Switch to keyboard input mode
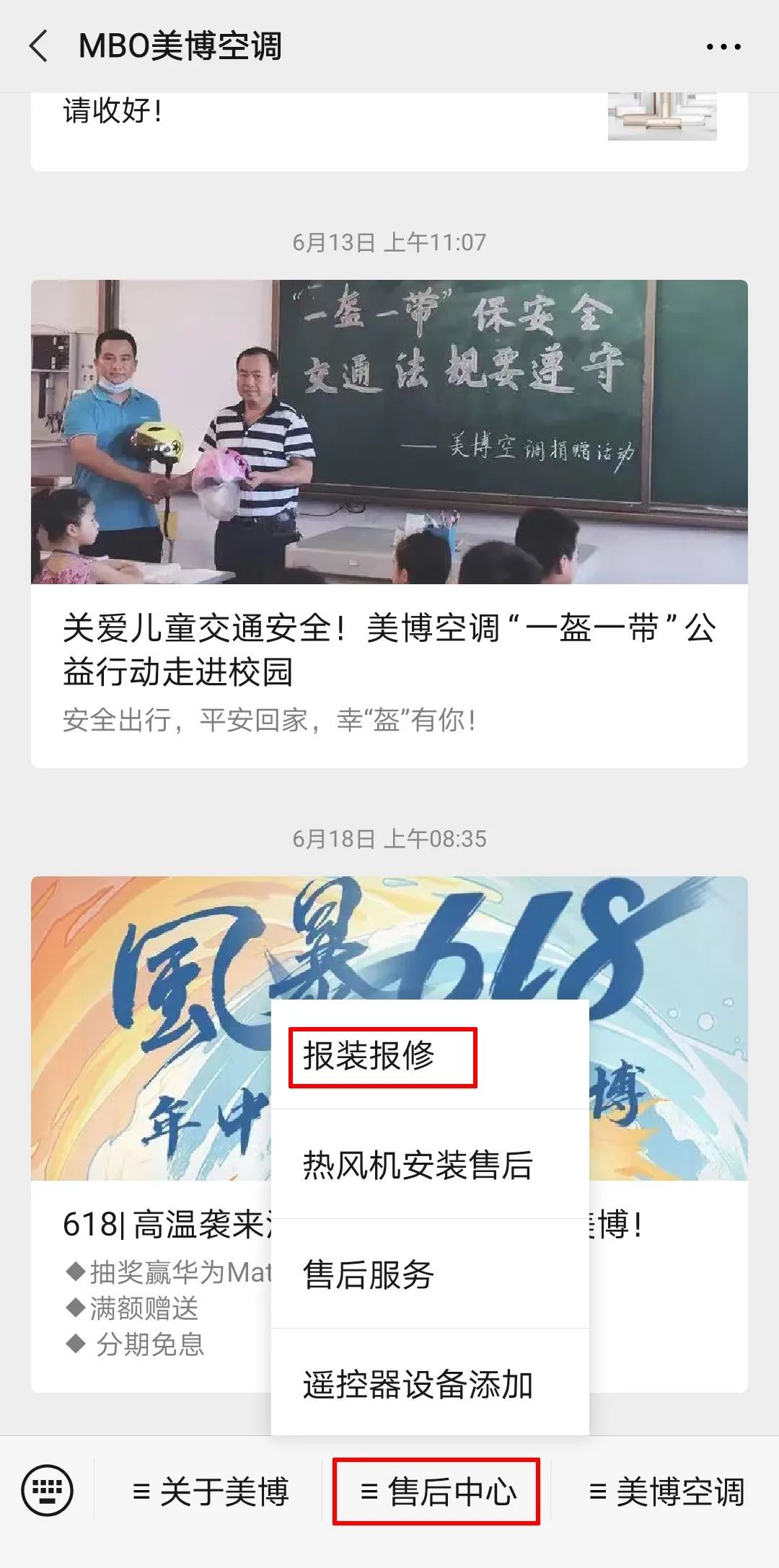Viewport: 779px width, 1568px height. point(48,1491)
